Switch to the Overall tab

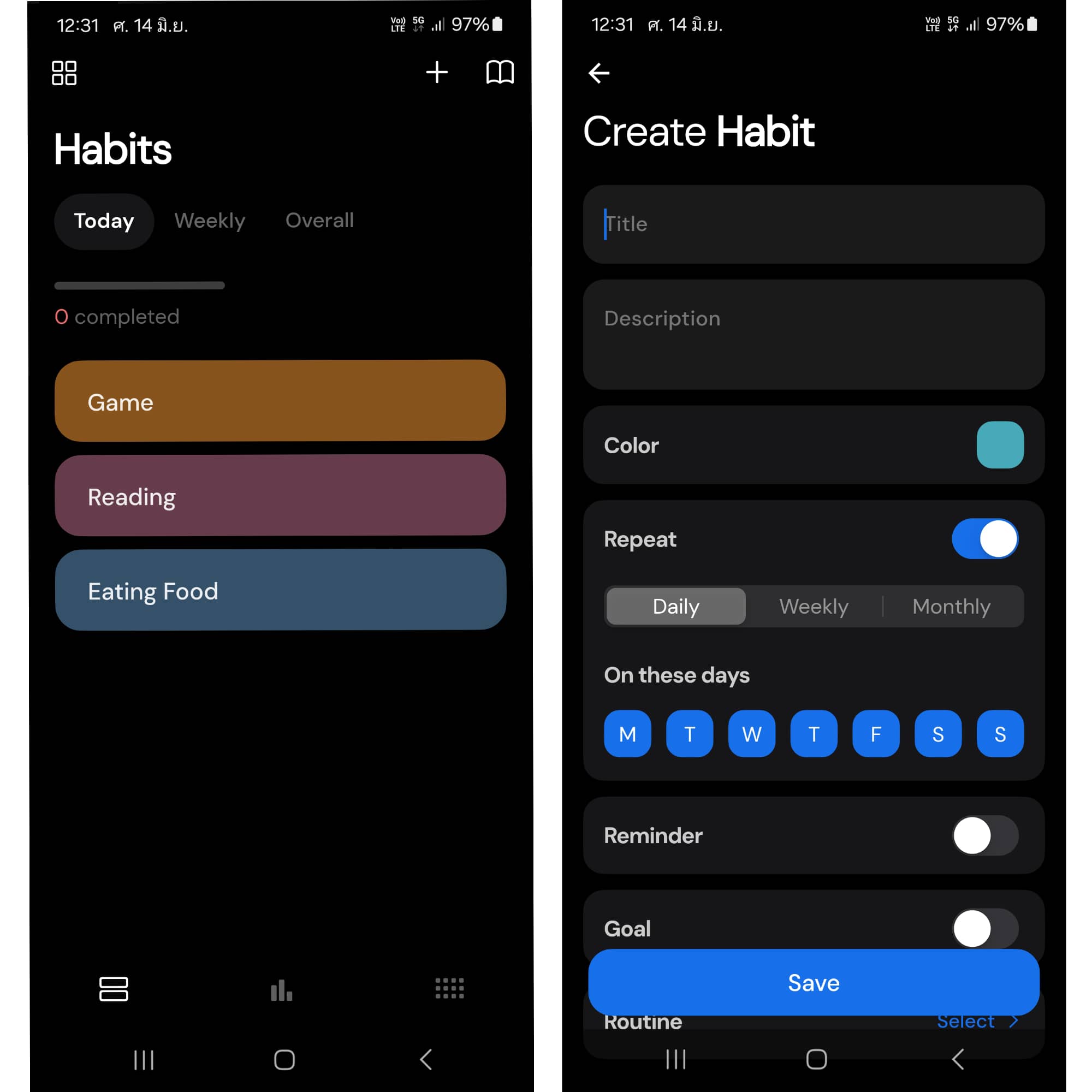click(319, 221)
